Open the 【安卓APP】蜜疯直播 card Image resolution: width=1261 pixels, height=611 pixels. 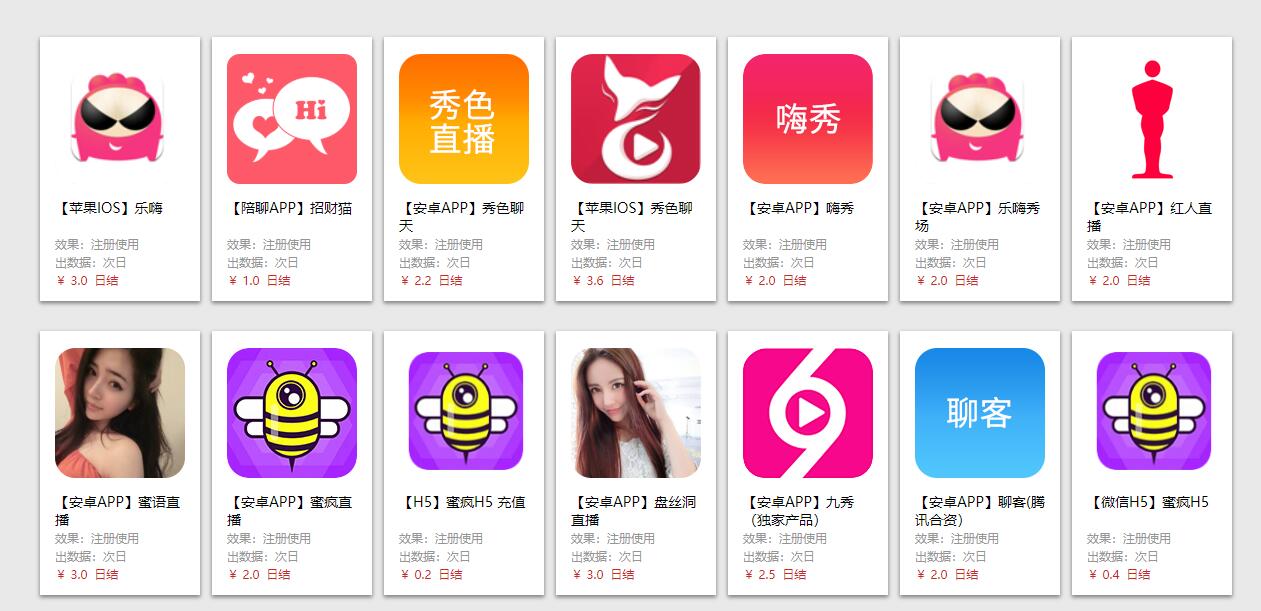click(292, 414)
